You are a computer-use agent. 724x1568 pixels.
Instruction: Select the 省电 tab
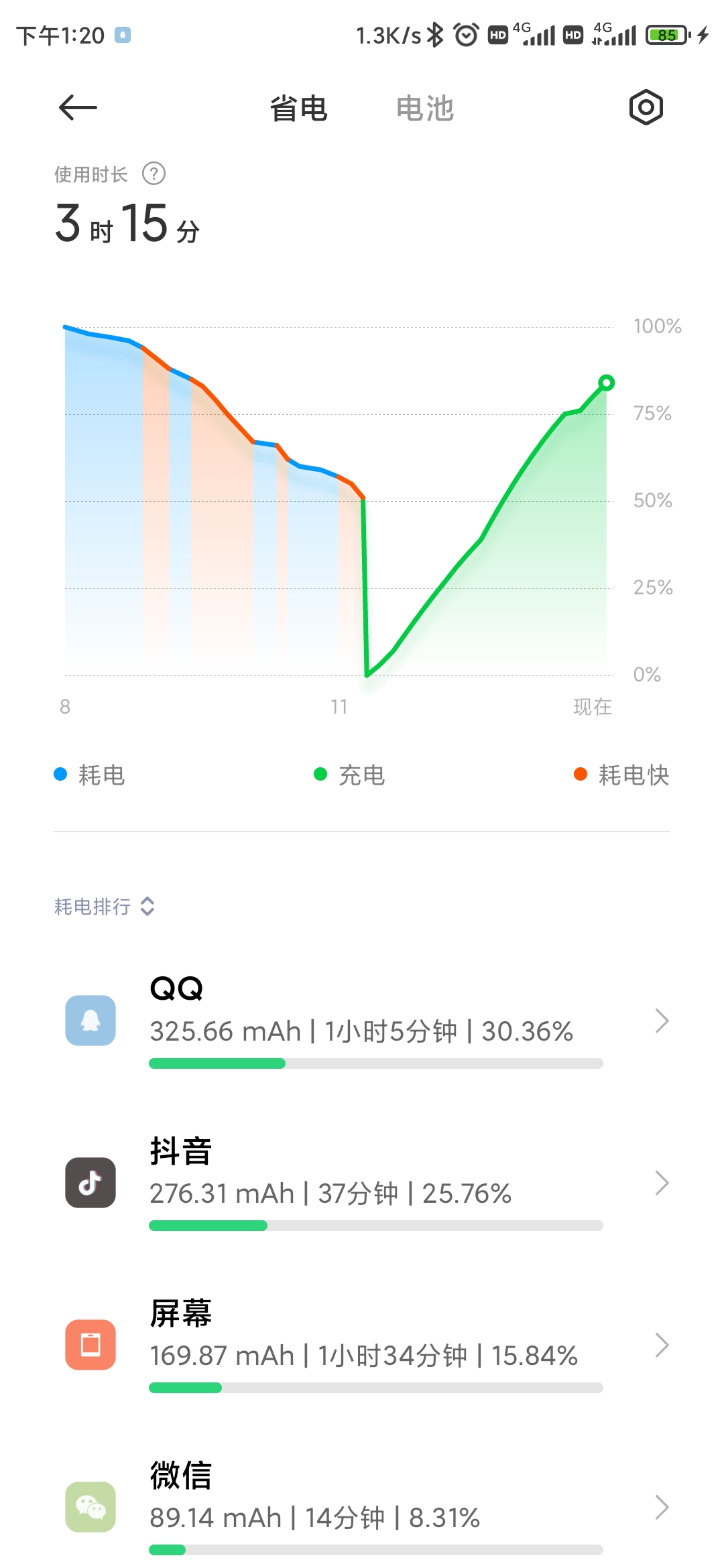click(x=298, y=109)
